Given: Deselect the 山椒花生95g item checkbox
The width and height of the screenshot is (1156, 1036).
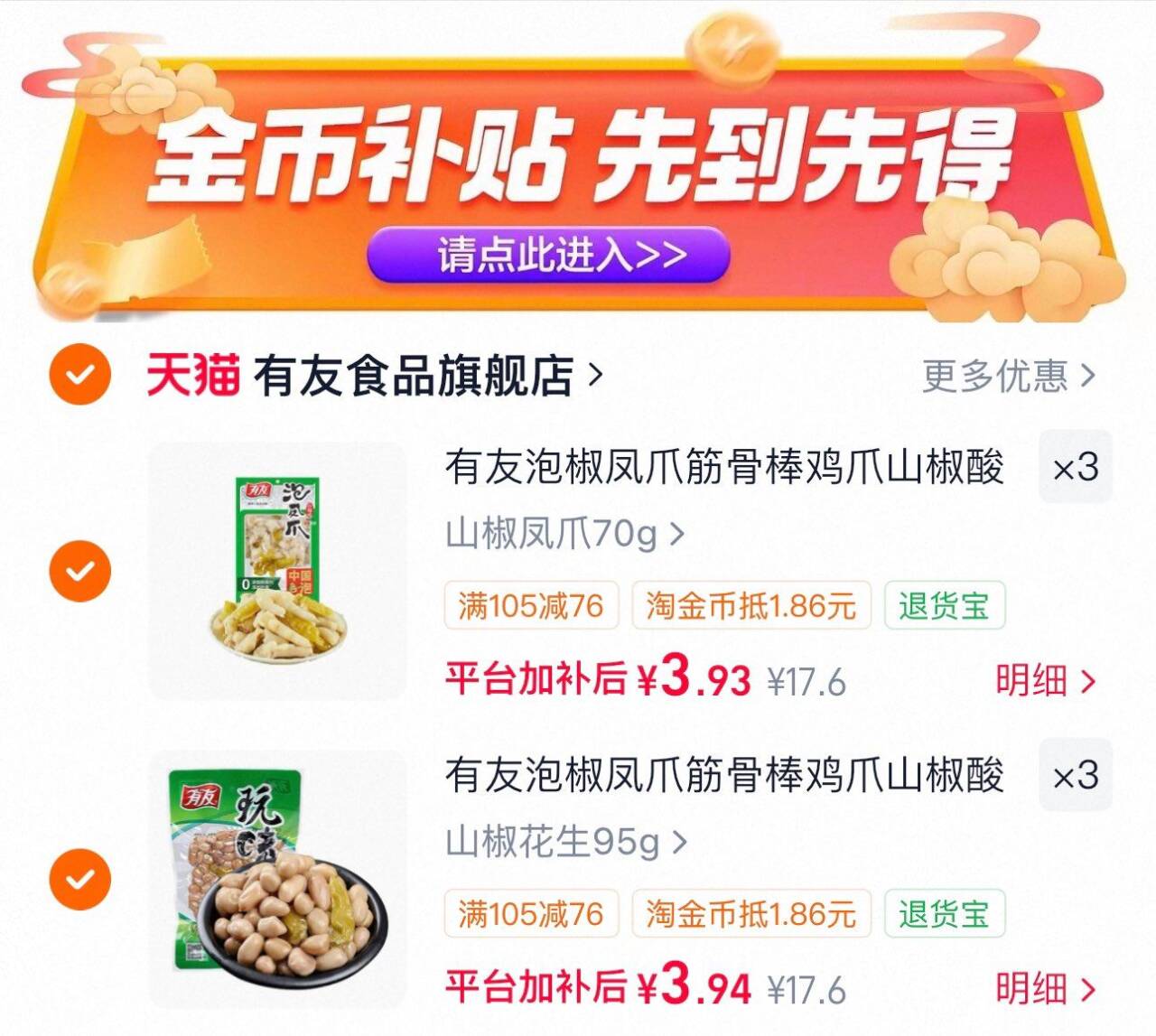Looking at the screenshot, I should pyautogui.click(x=79, y=879).
